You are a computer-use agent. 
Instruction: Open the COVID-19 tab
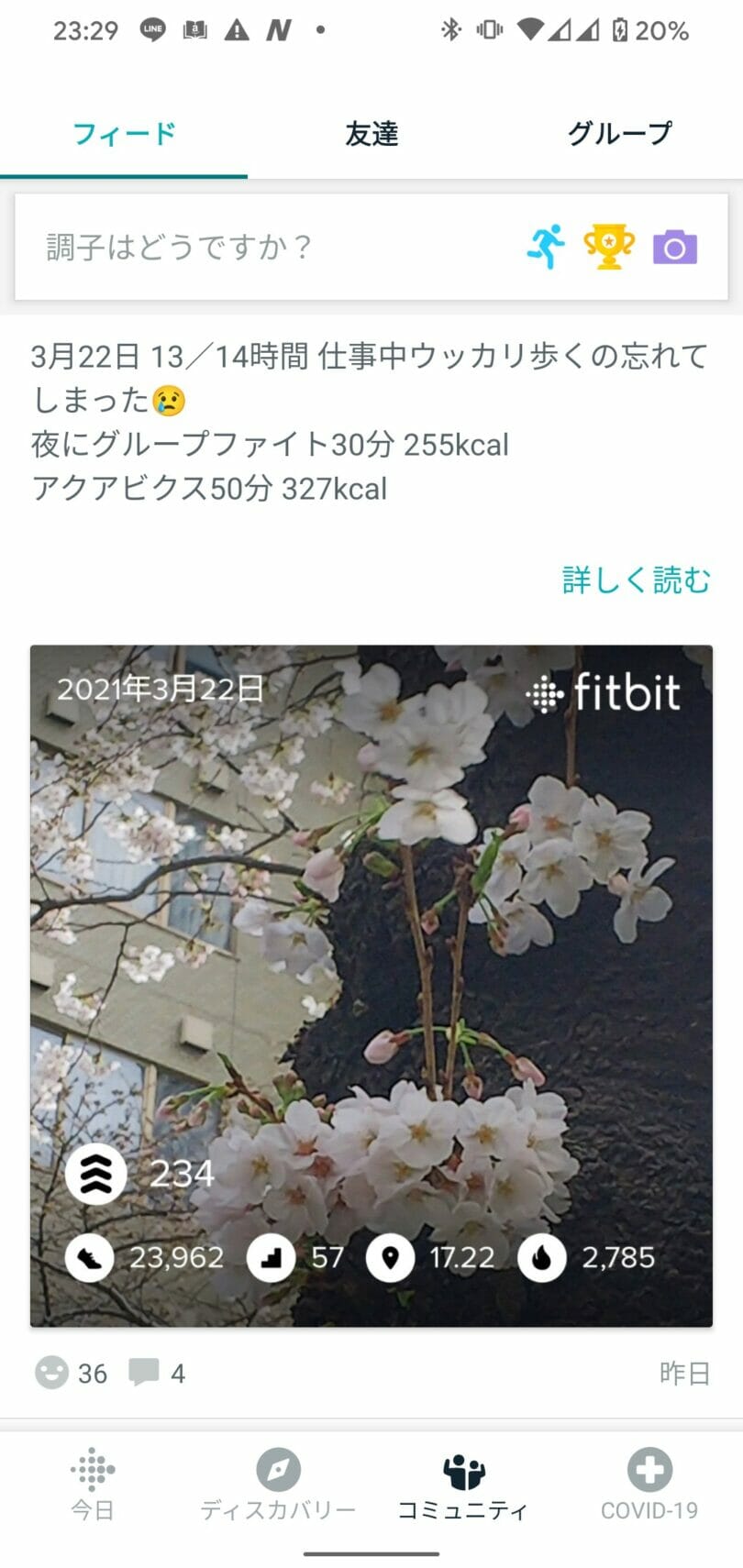pyautogui.click(x=649, y=1485)
